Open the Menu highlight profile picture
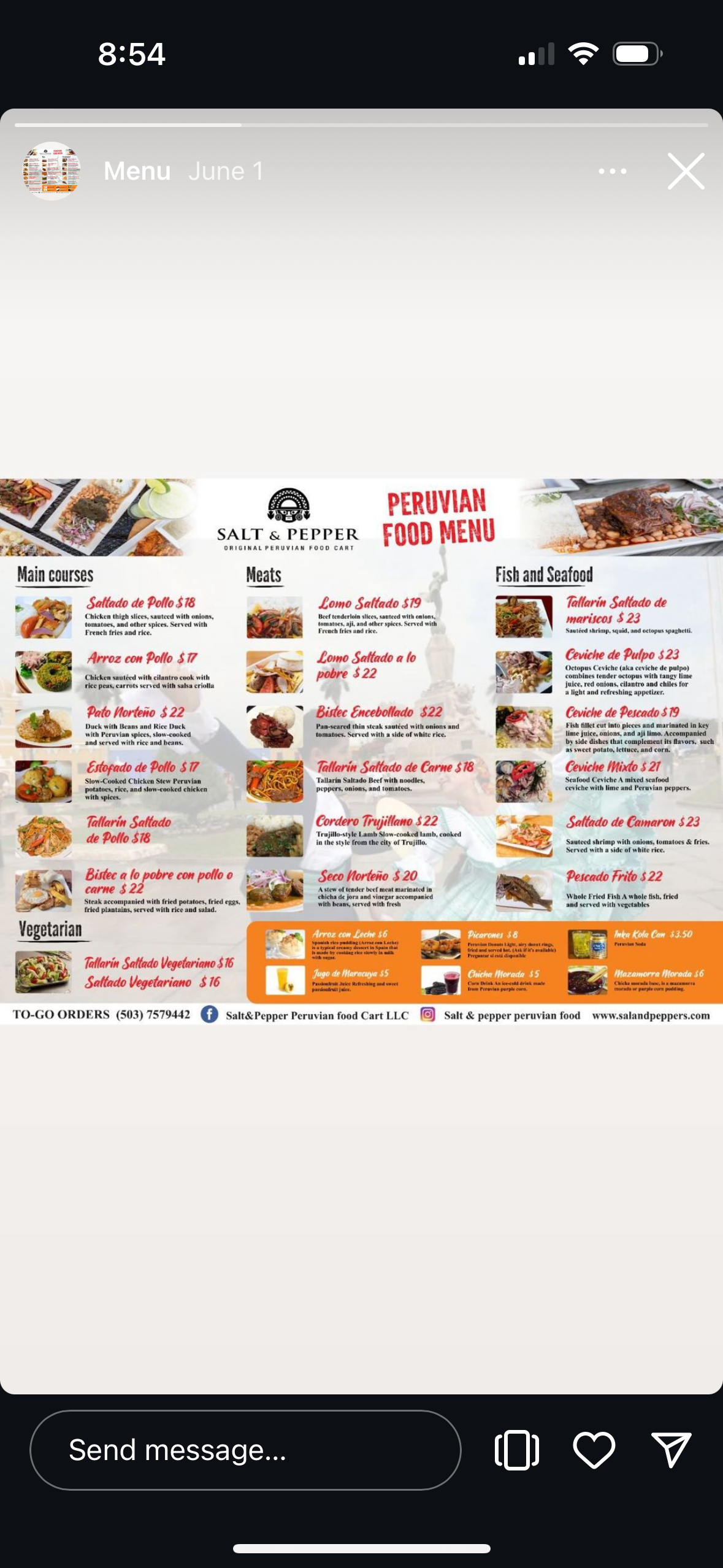 (x=52, y=171)
